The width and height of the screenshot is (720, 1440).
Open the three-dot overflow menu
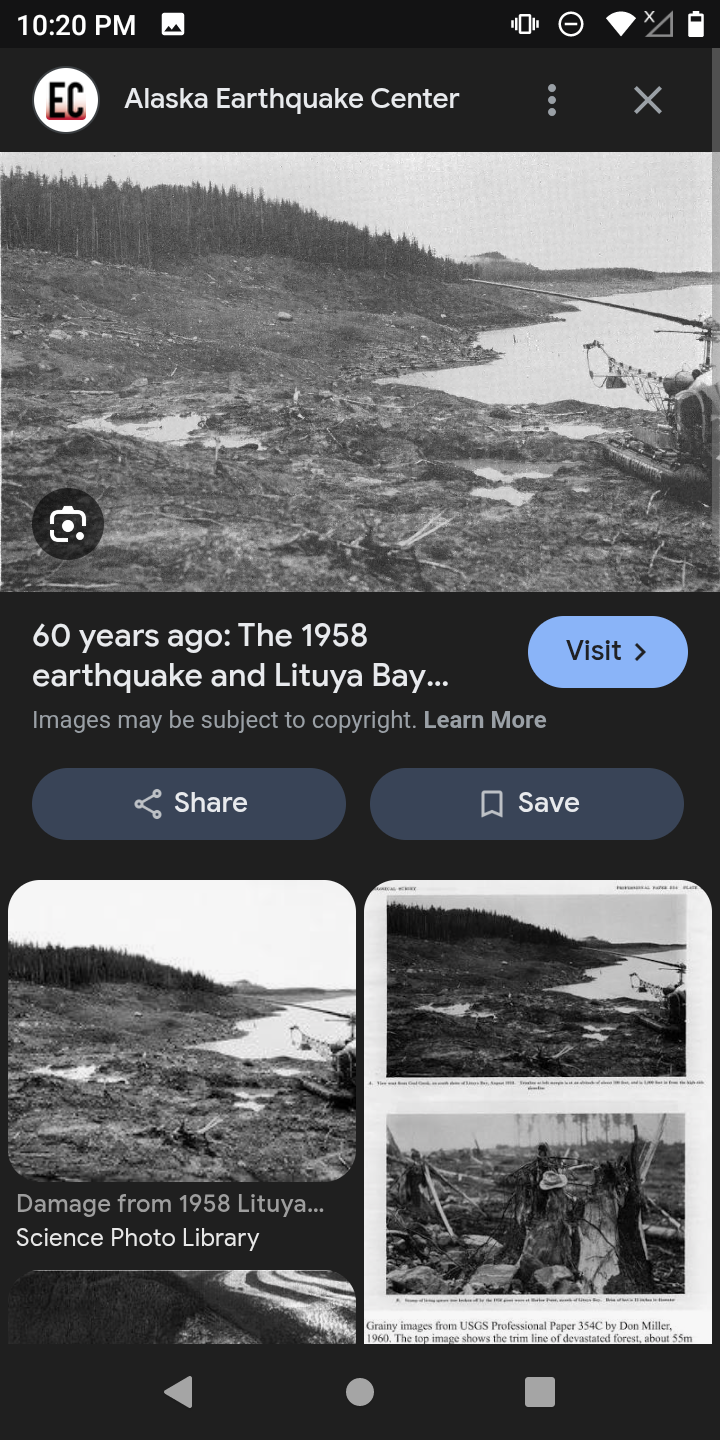click(552, 100)
